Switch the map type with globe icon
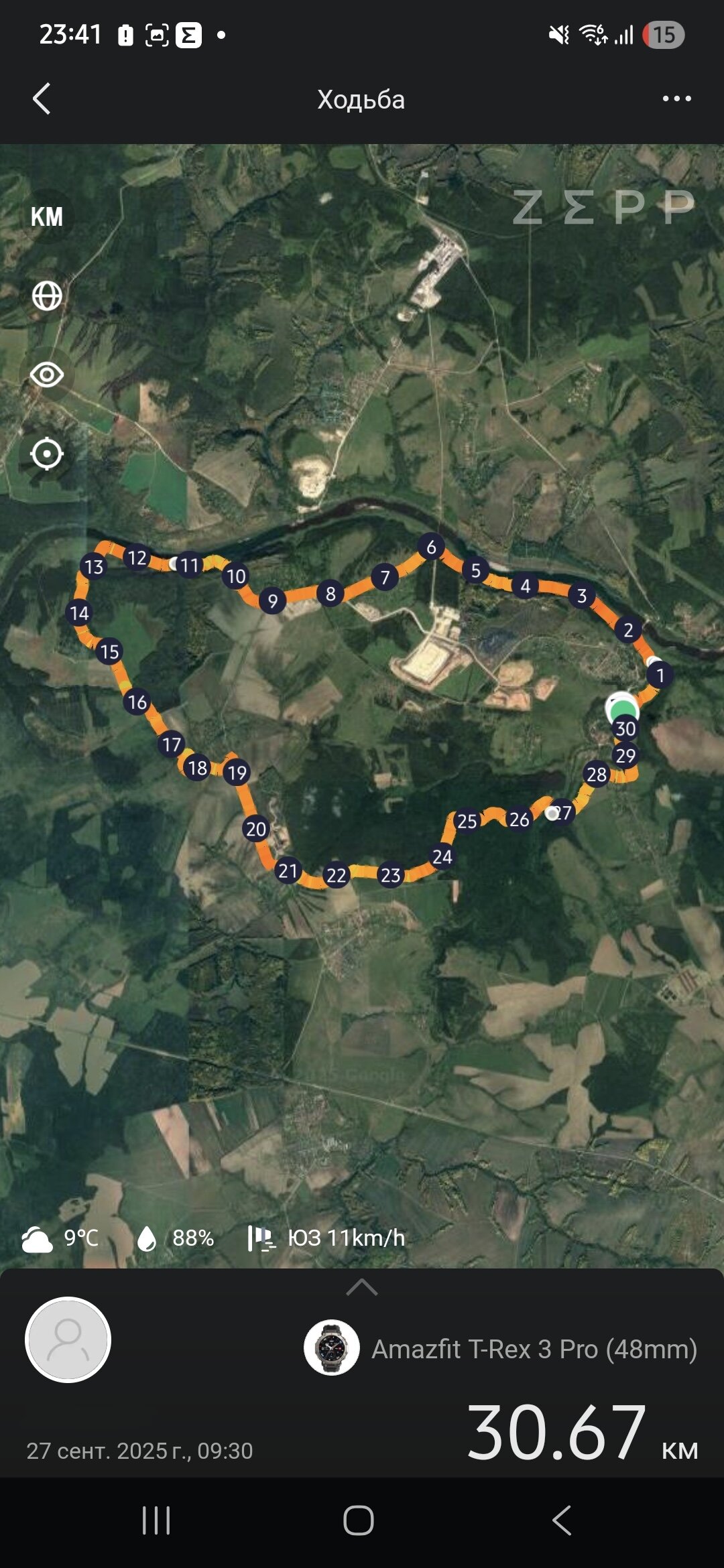The image size is (724, 1568). pos(47,296)
